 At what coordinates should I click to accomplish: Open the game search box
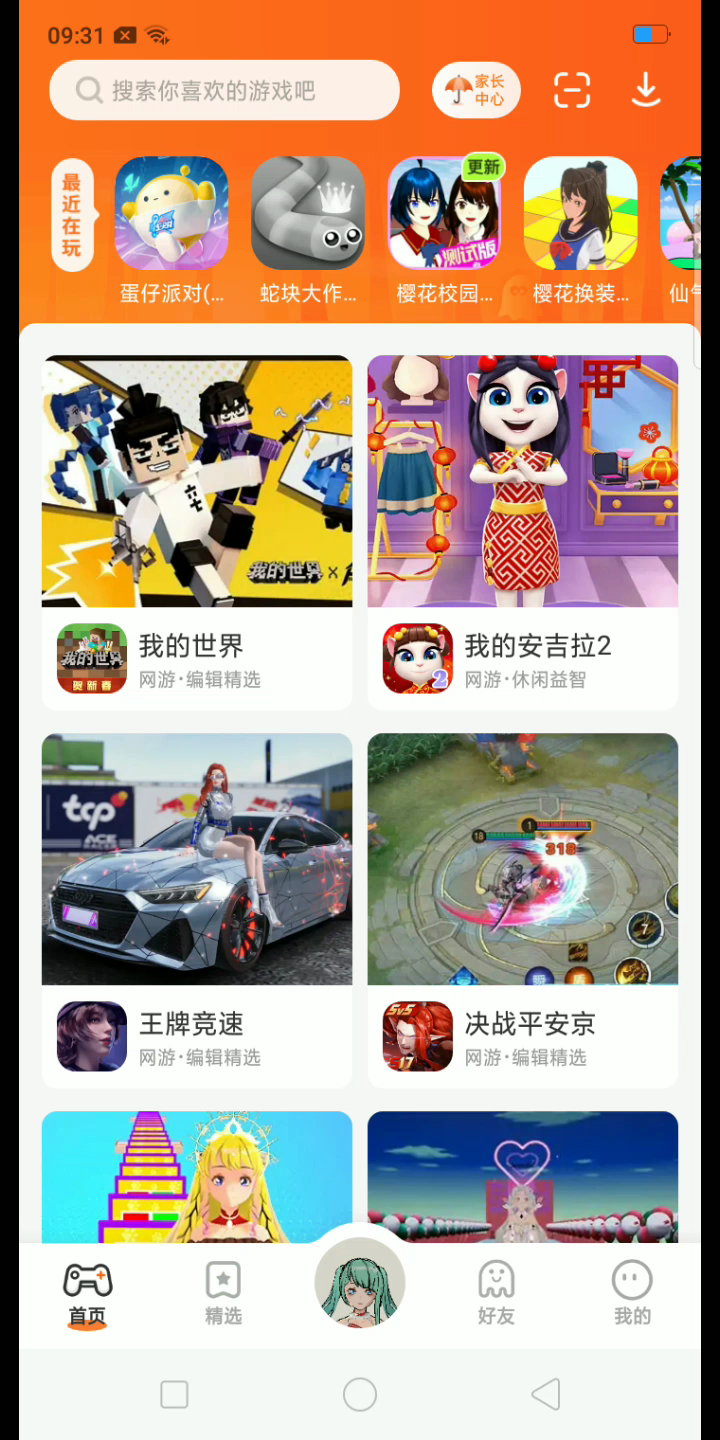(x=224, y=91)
